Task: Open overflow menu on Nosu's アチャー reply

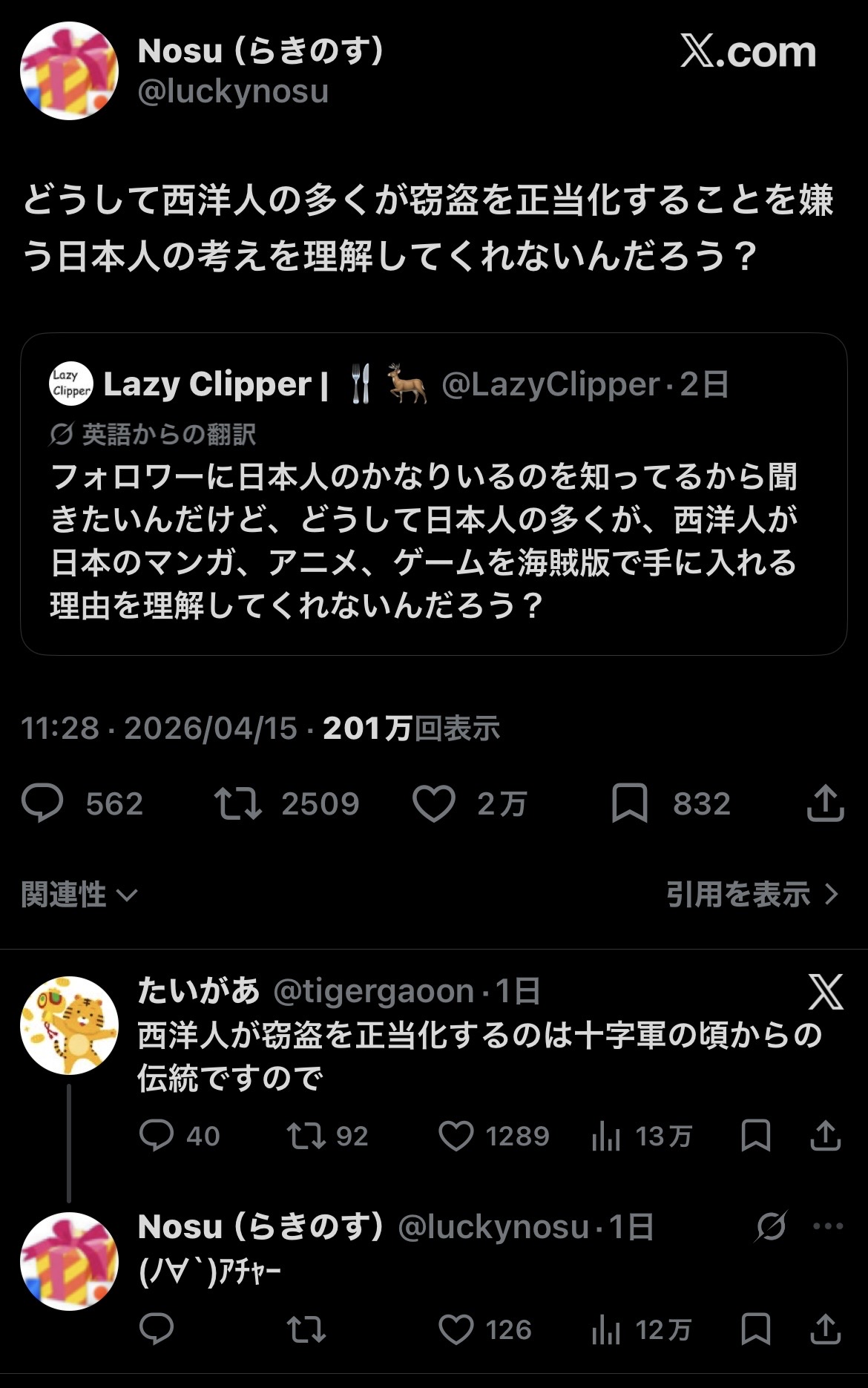Action: tap(828, 1226)
